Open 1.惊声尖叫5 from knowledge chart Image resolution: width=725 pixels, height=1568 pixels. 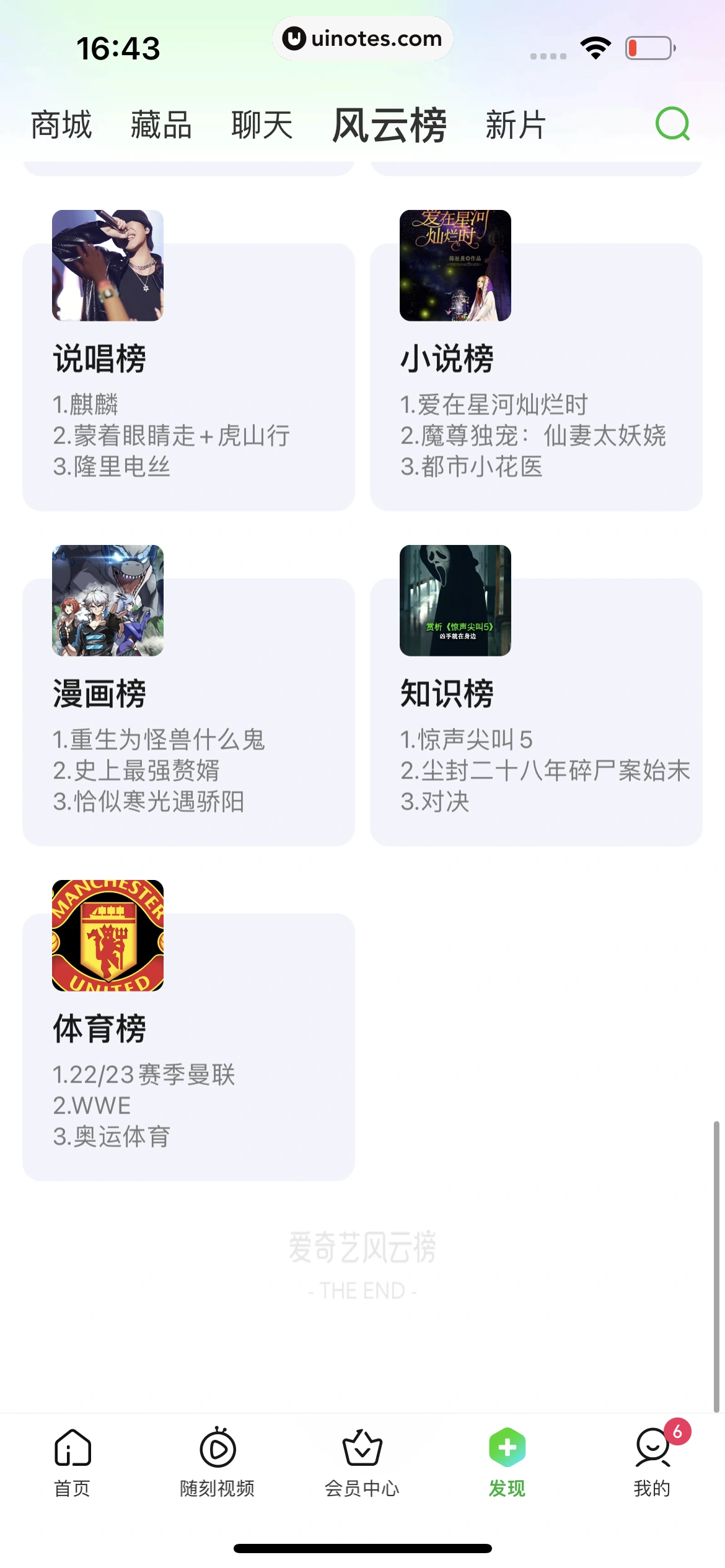468,741
